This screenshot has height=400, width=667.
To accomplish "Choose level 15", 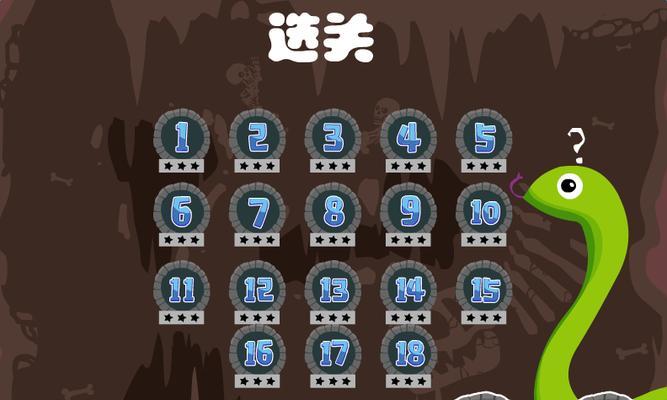I will pyautogui.click(x=484, y=289).
